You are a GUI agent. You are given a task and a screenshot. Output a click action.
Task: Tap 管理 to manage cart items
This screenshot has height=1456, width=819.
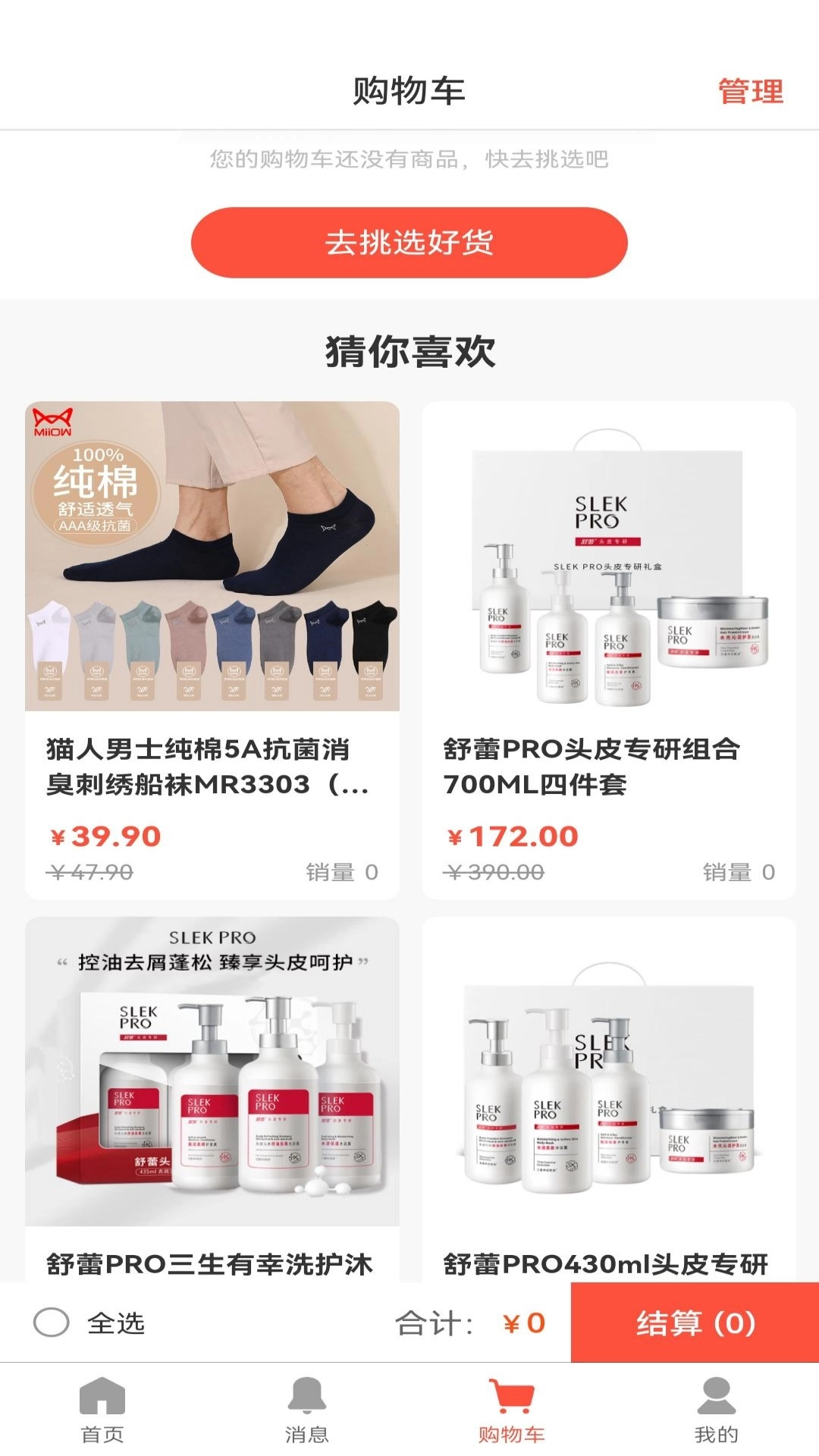(749, 93)
